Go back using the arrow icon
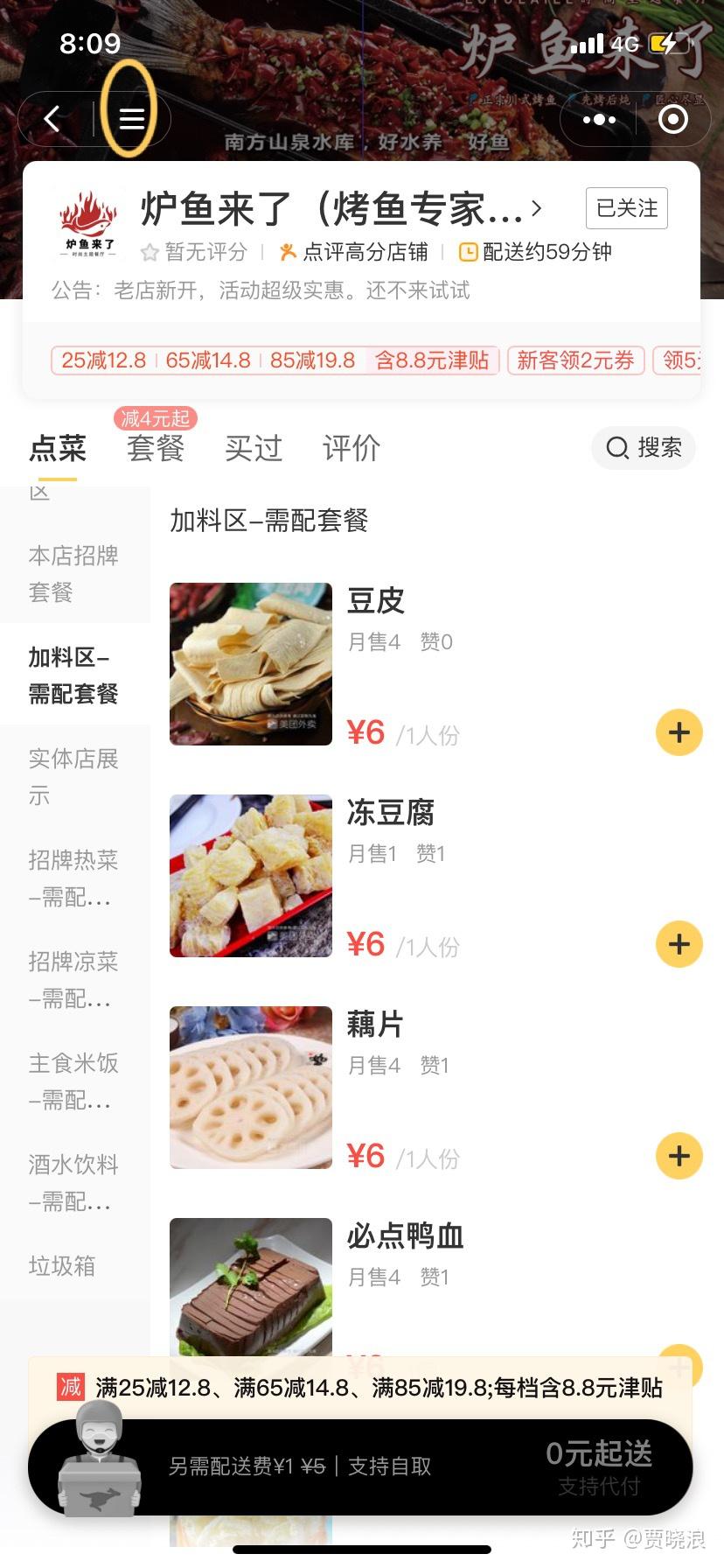This screenshot has height=1568, width=724. (x=52, y=119)
